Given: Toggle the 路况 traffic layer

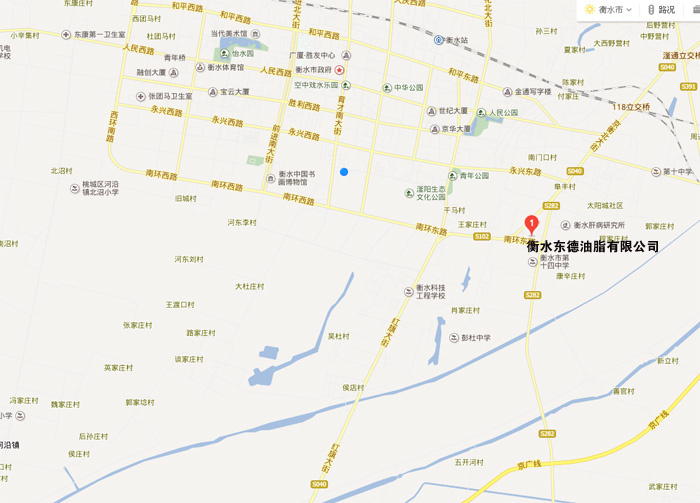Looking at the screenshot, I should click(x=661, y=9).
